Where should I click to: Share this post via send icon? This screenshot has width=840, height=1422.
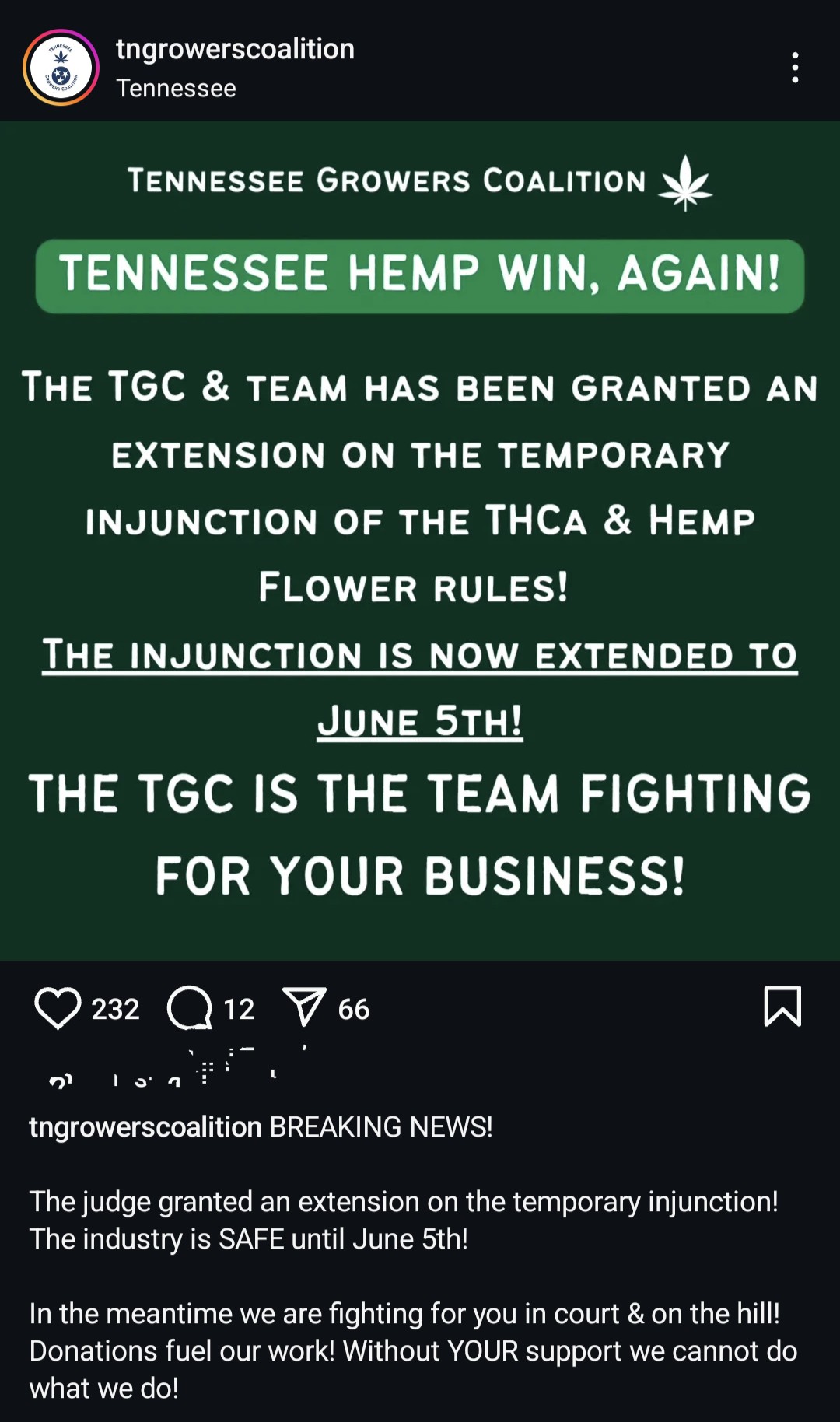[x=303, y=1007]
